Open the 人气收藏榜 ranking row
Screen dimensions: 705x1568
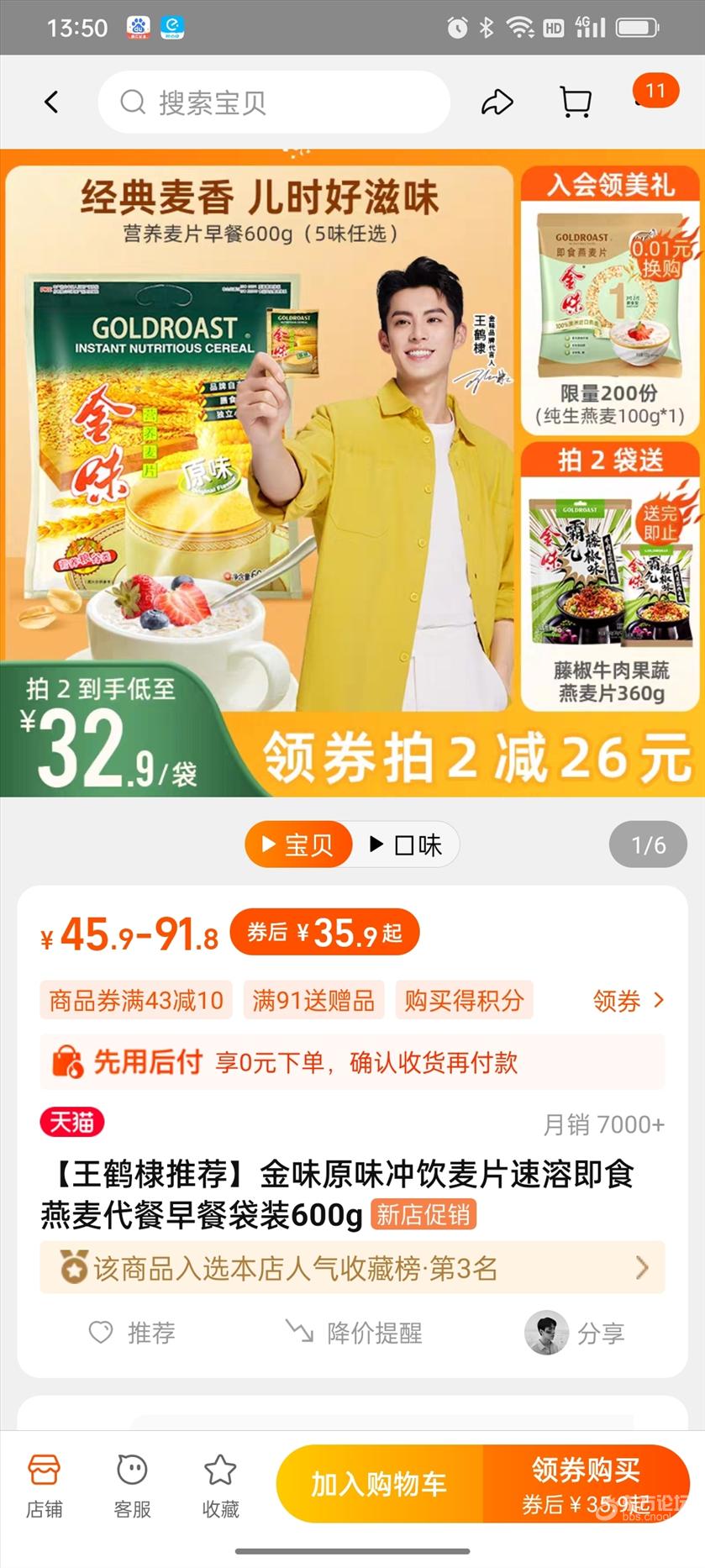point(352,1267)
